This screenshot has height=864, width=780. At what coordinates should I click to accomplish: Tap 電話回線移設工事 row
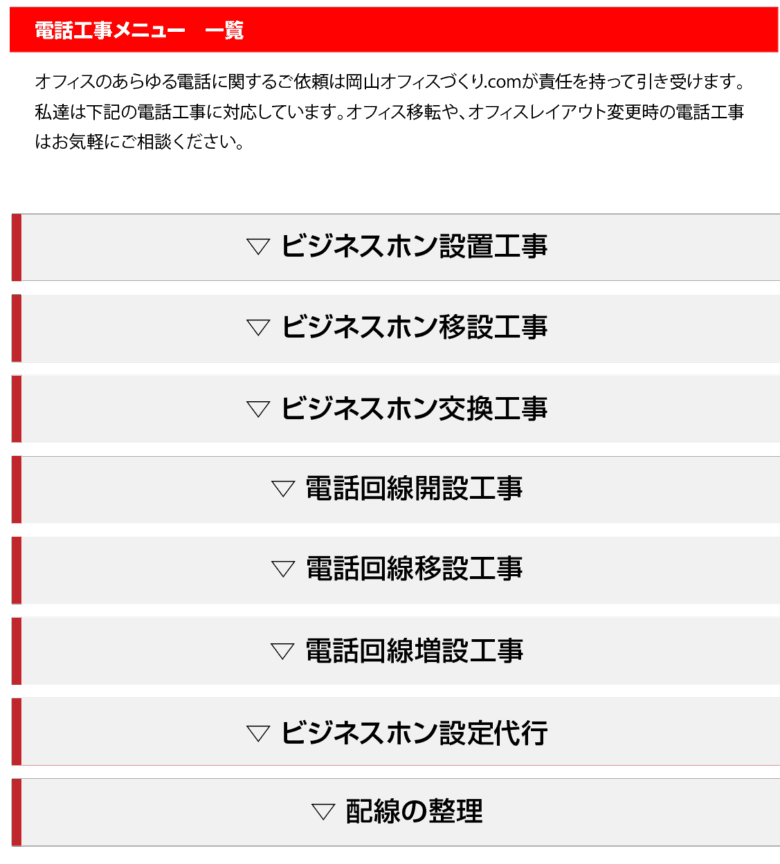[x=398, y=570]
